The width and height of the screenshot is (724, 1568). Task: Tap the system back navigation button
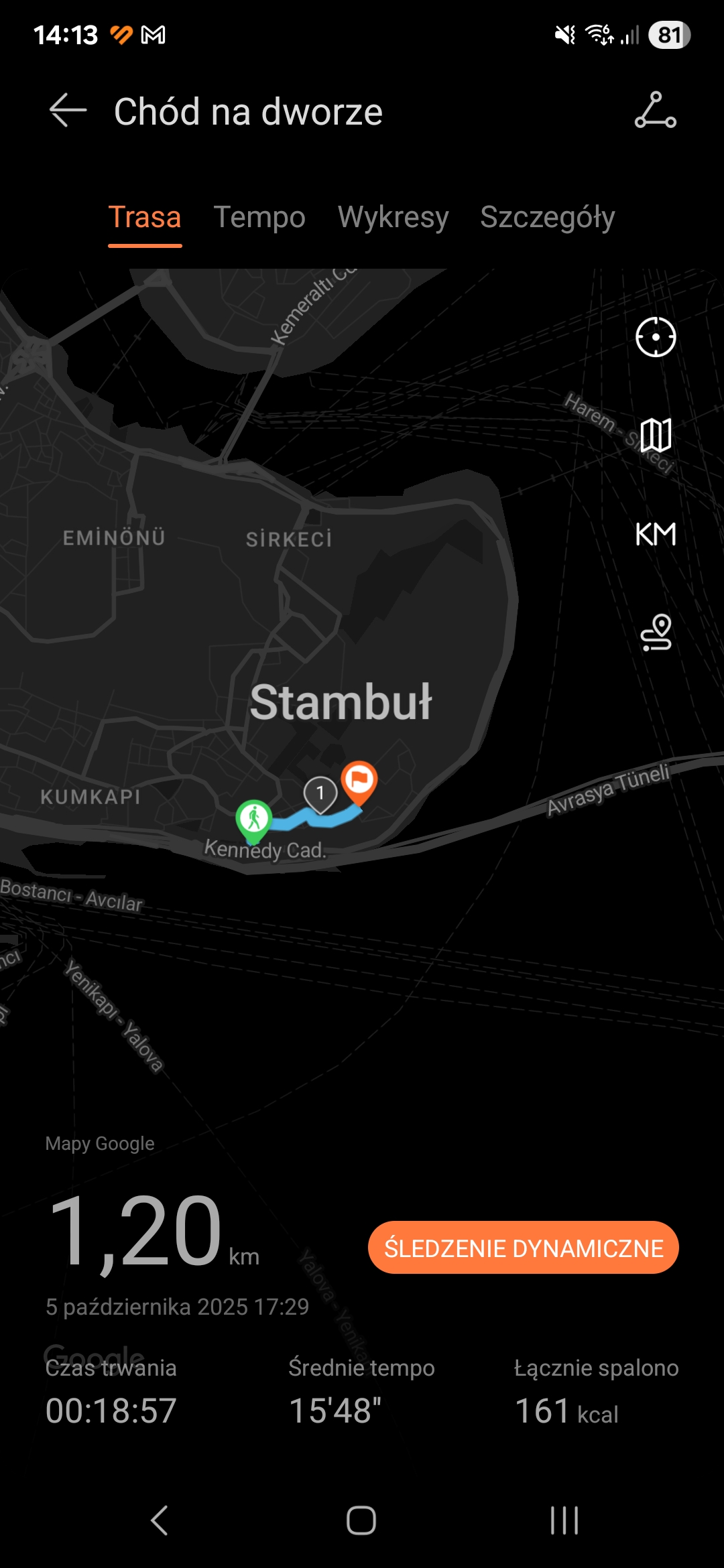coord(160,1520)
